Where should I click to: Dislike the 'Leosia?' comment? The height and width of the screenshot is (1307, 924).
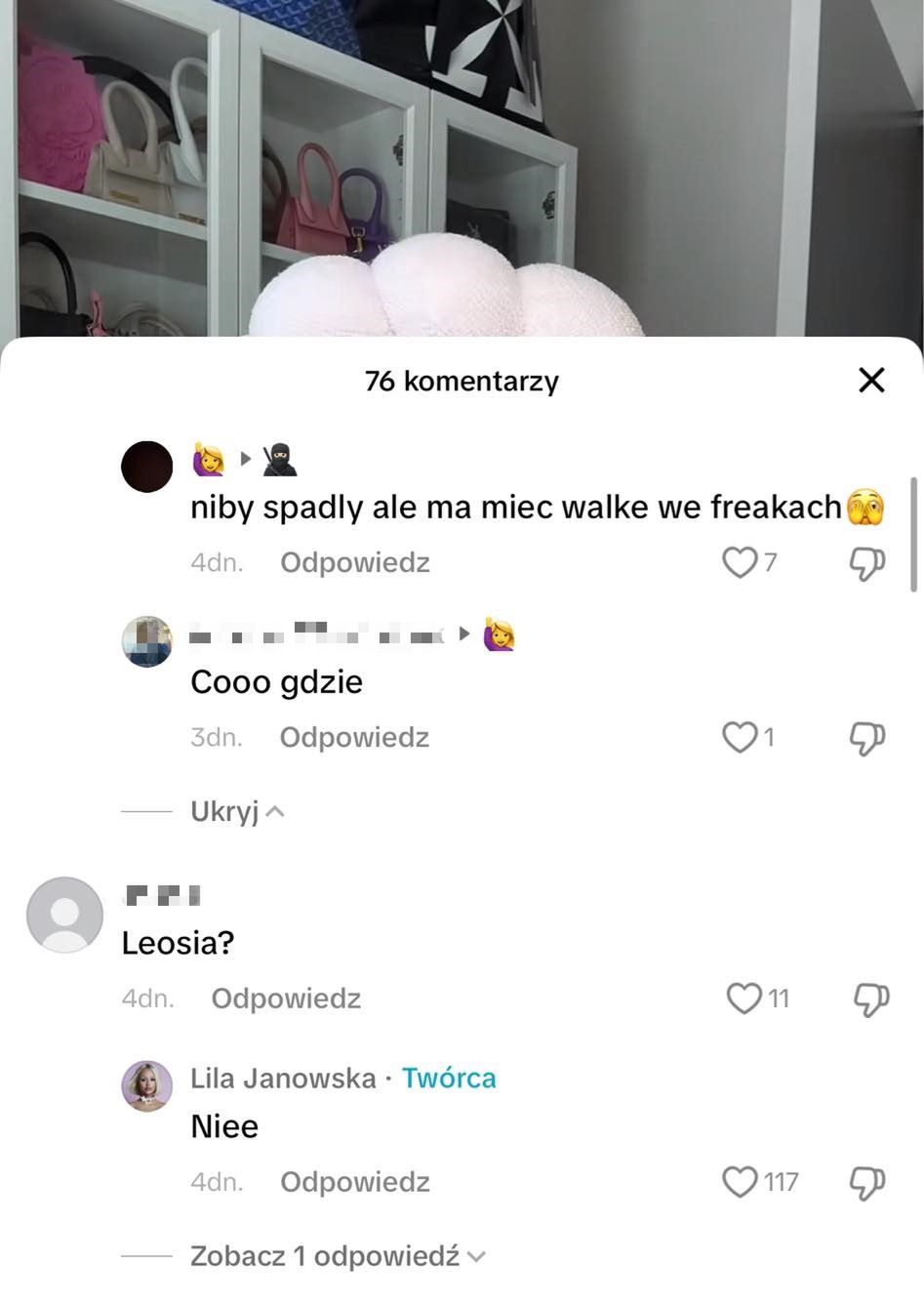pos(870,1000)
